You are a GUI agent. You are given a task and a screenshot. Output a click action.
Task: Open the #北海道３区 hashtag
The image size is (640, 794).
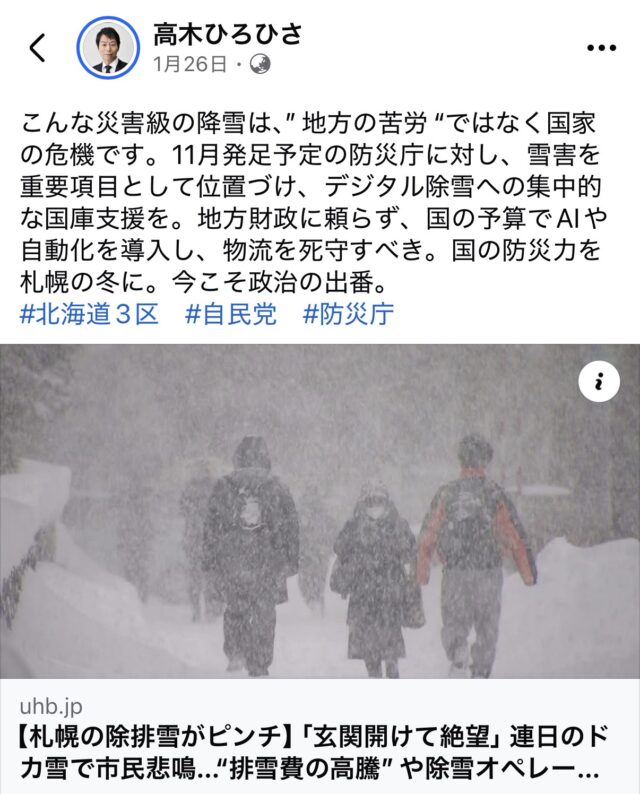[90, 314]
